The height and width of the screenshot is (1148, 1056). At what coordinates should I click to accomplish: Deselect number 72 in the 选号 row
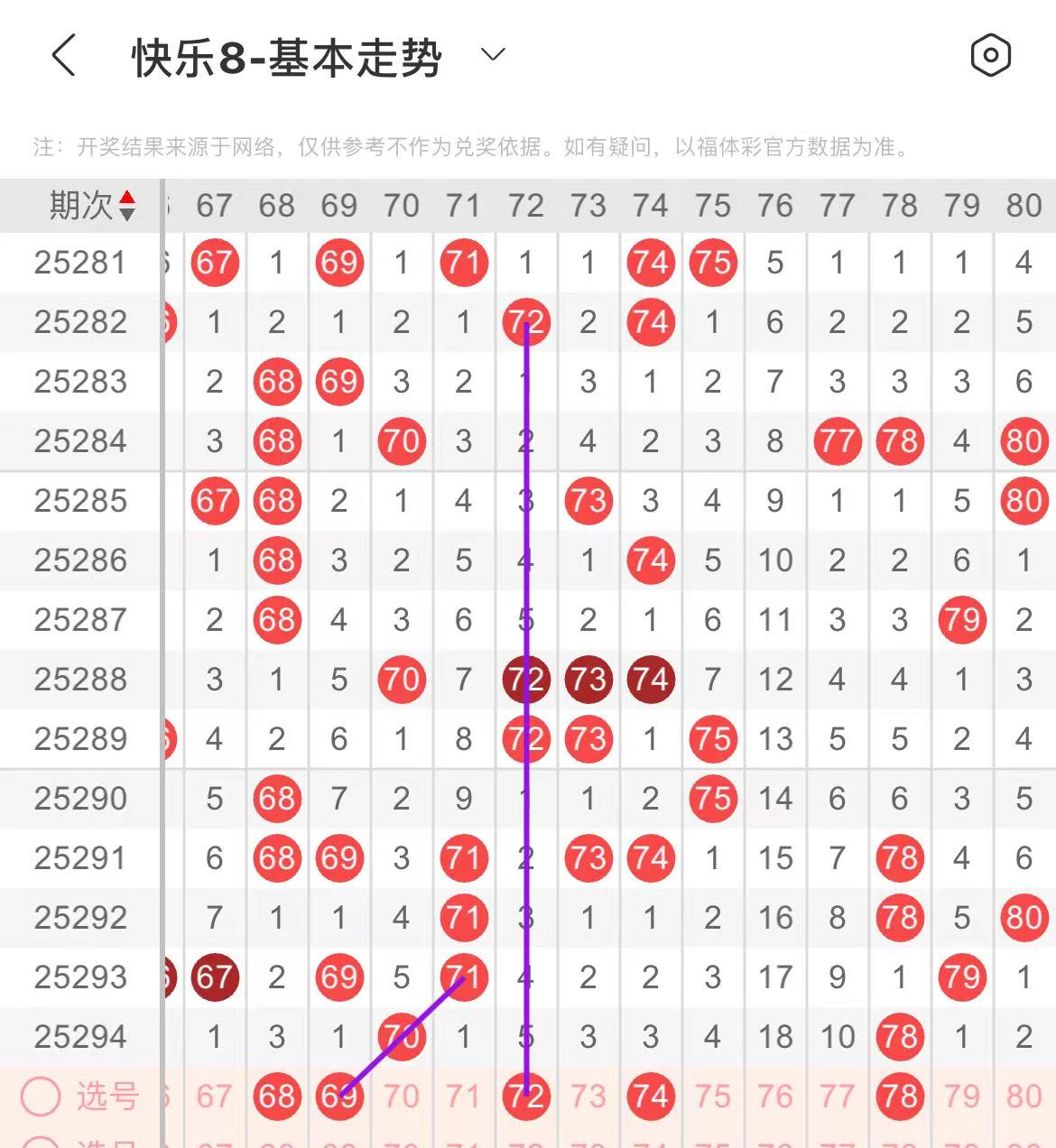(526, 1097)
